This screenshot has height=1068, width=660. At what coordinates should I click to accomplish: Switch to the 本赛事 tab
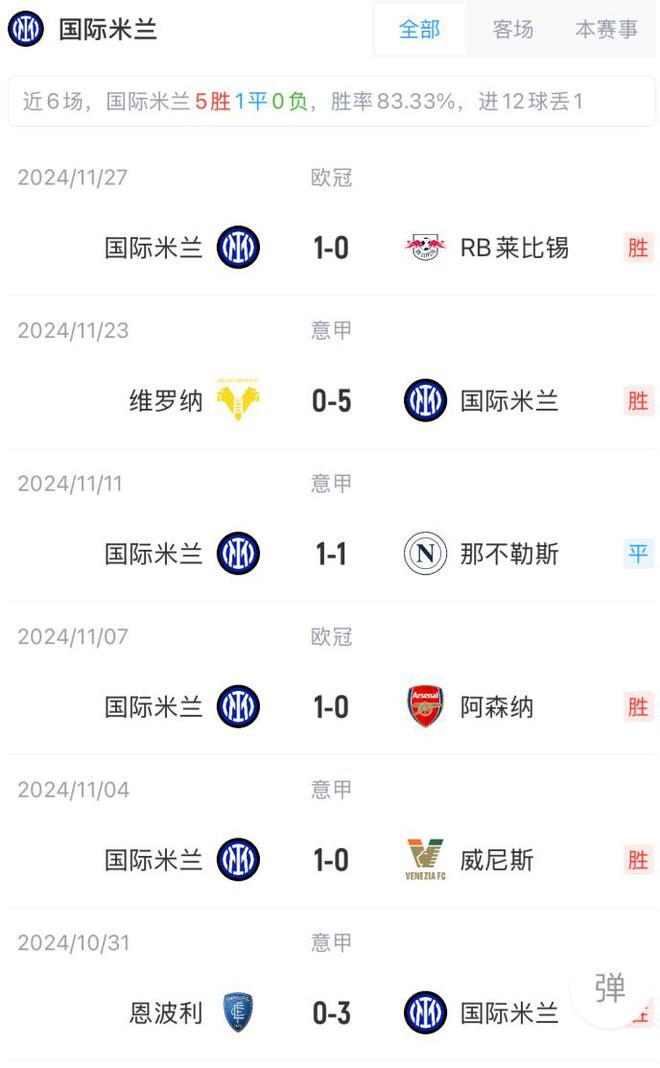pyautogui.click(x=606, y=30)
